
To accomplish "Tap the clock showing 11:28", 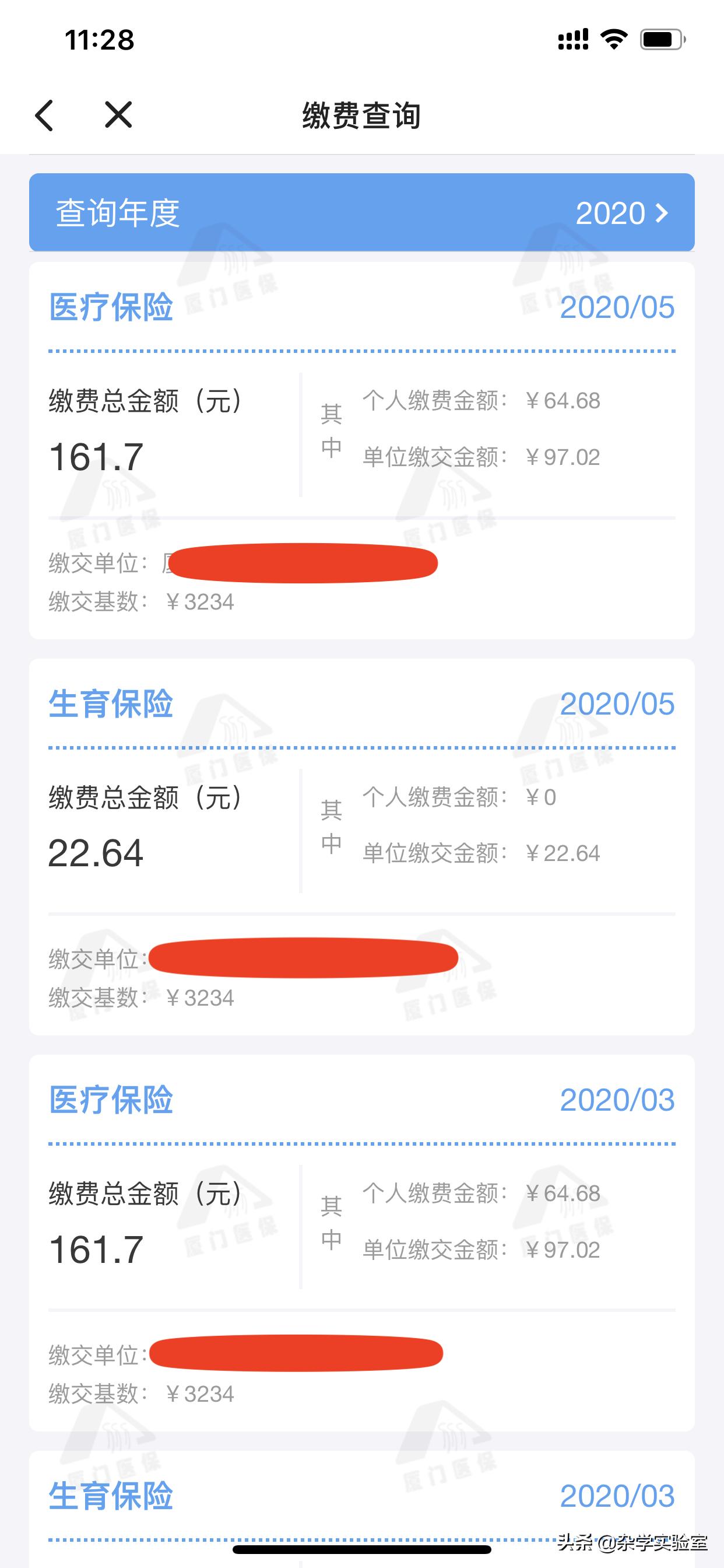I will tap(96, 40).
